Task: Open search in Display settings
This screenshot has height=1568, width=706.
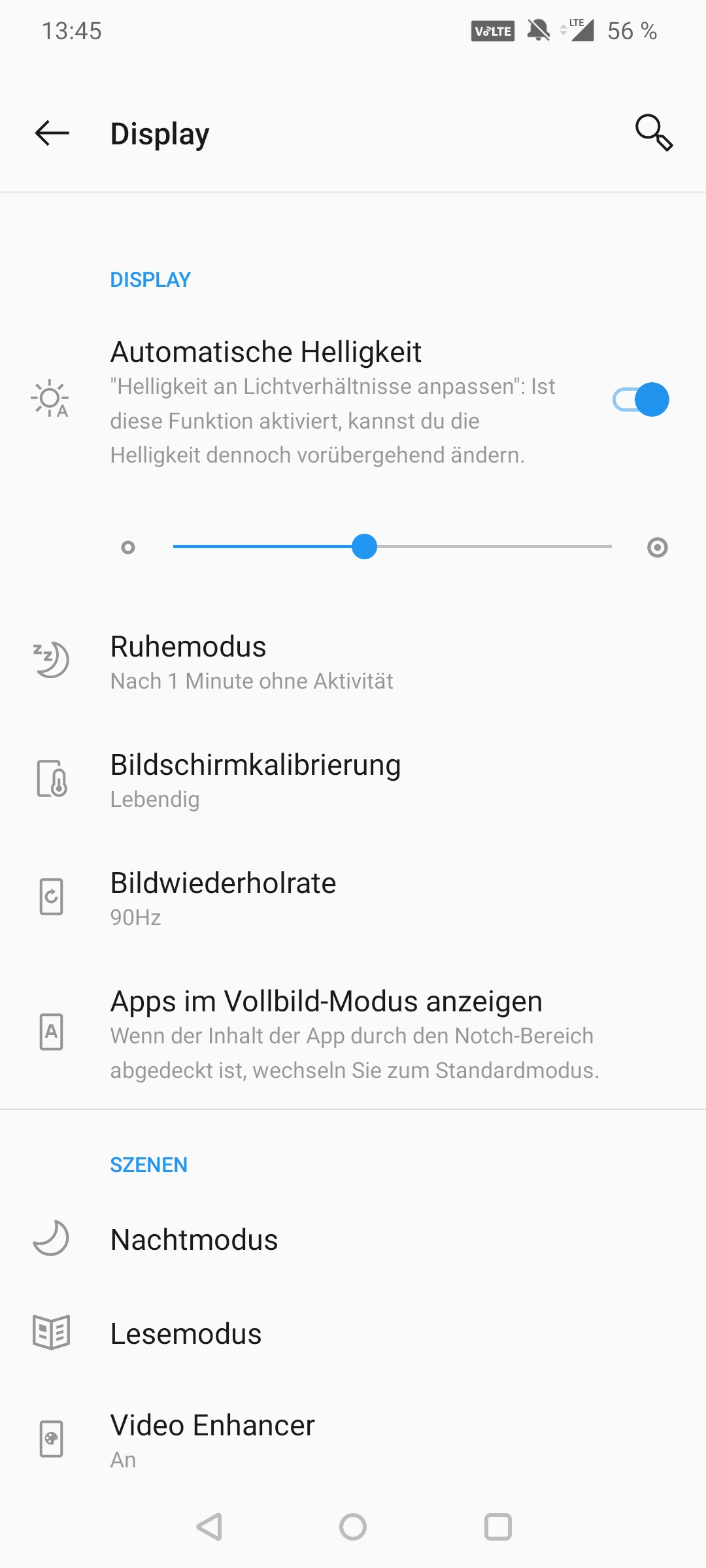Action: 654,133
